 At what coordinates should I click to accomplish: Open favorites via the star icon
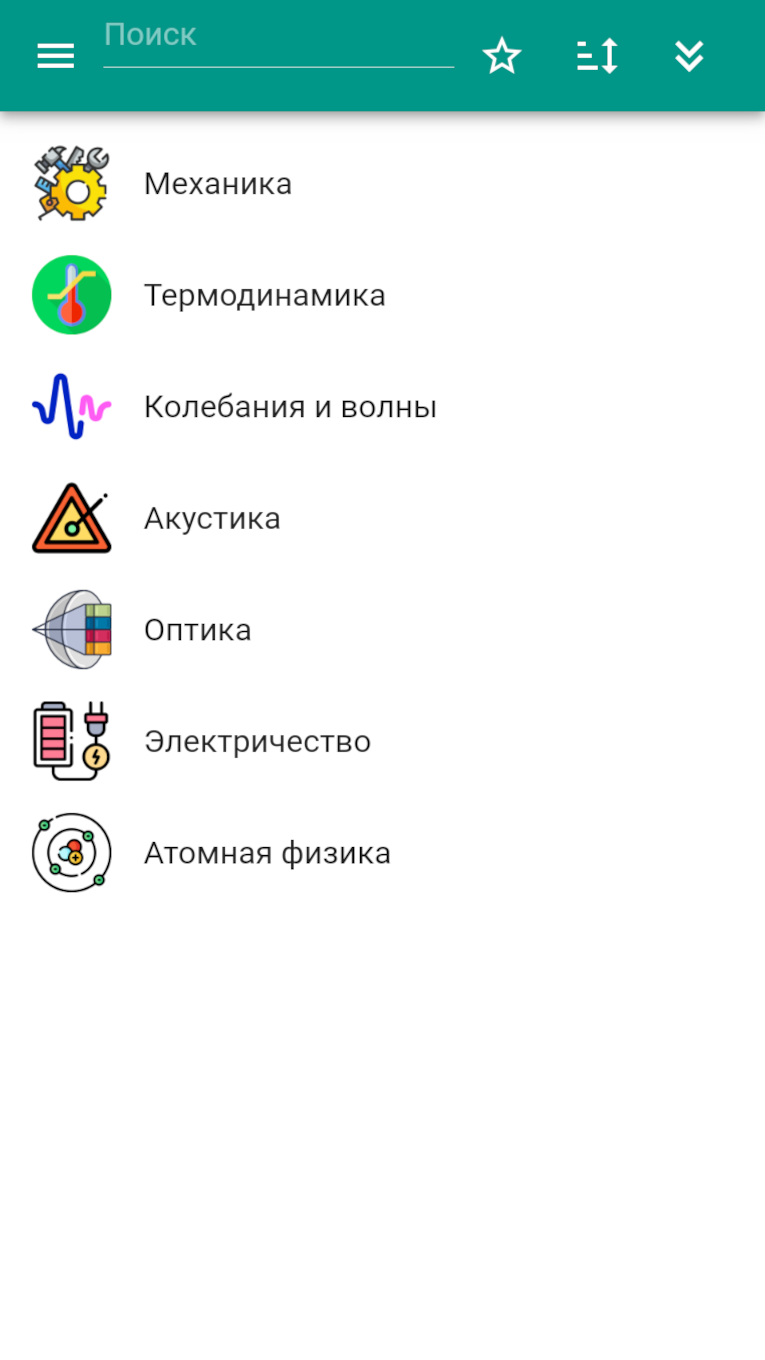pos(502,56)
